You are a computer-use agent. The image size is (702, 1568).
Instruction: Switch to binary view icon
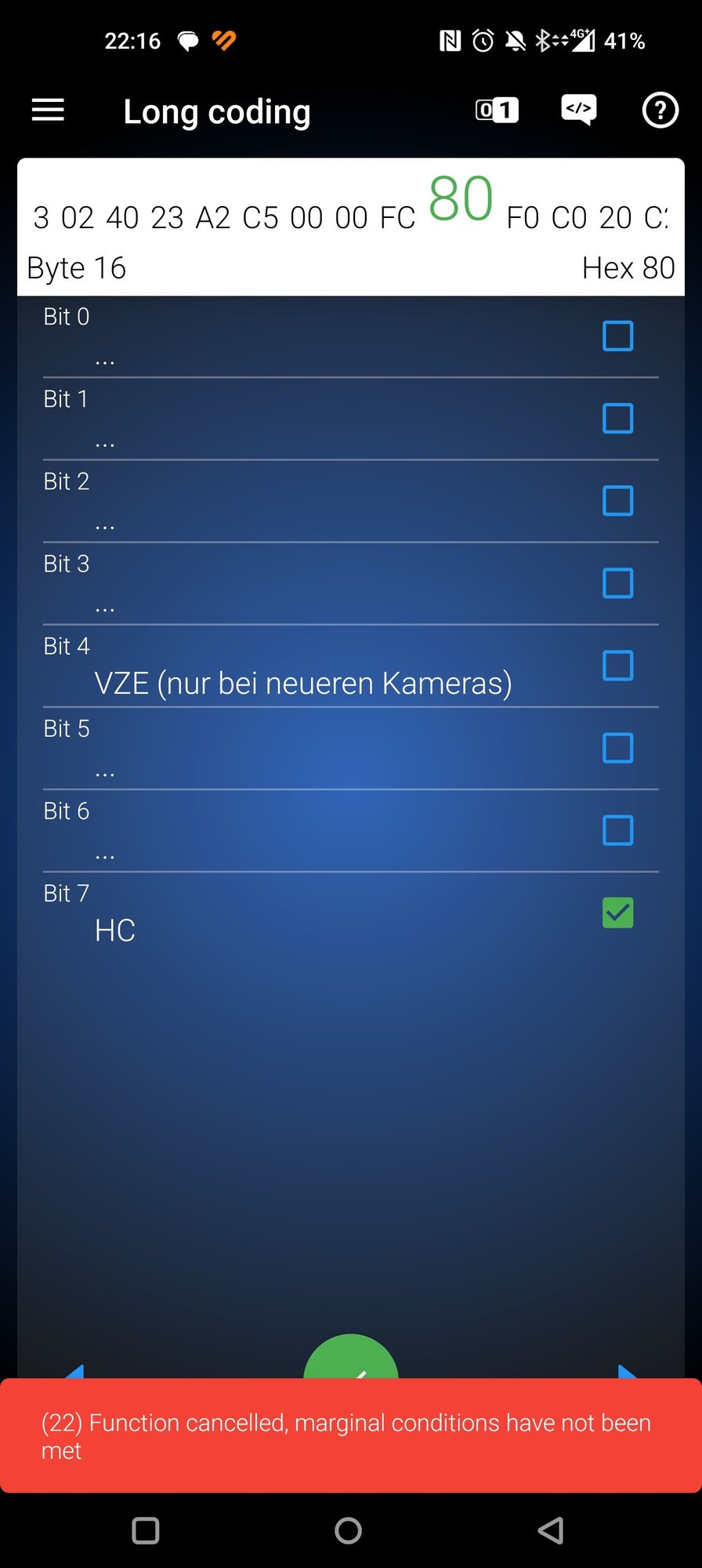497,111
